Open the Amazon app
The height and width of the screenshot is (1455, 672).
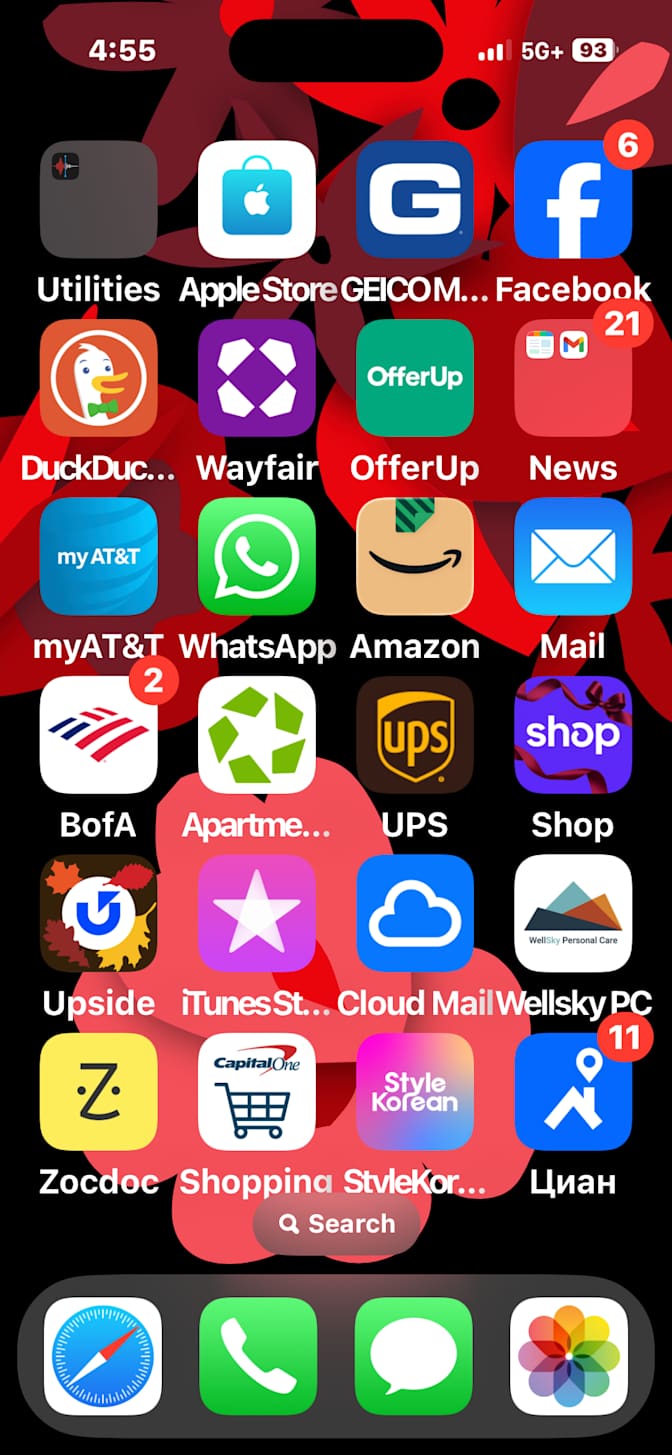[x=415, y=556]
